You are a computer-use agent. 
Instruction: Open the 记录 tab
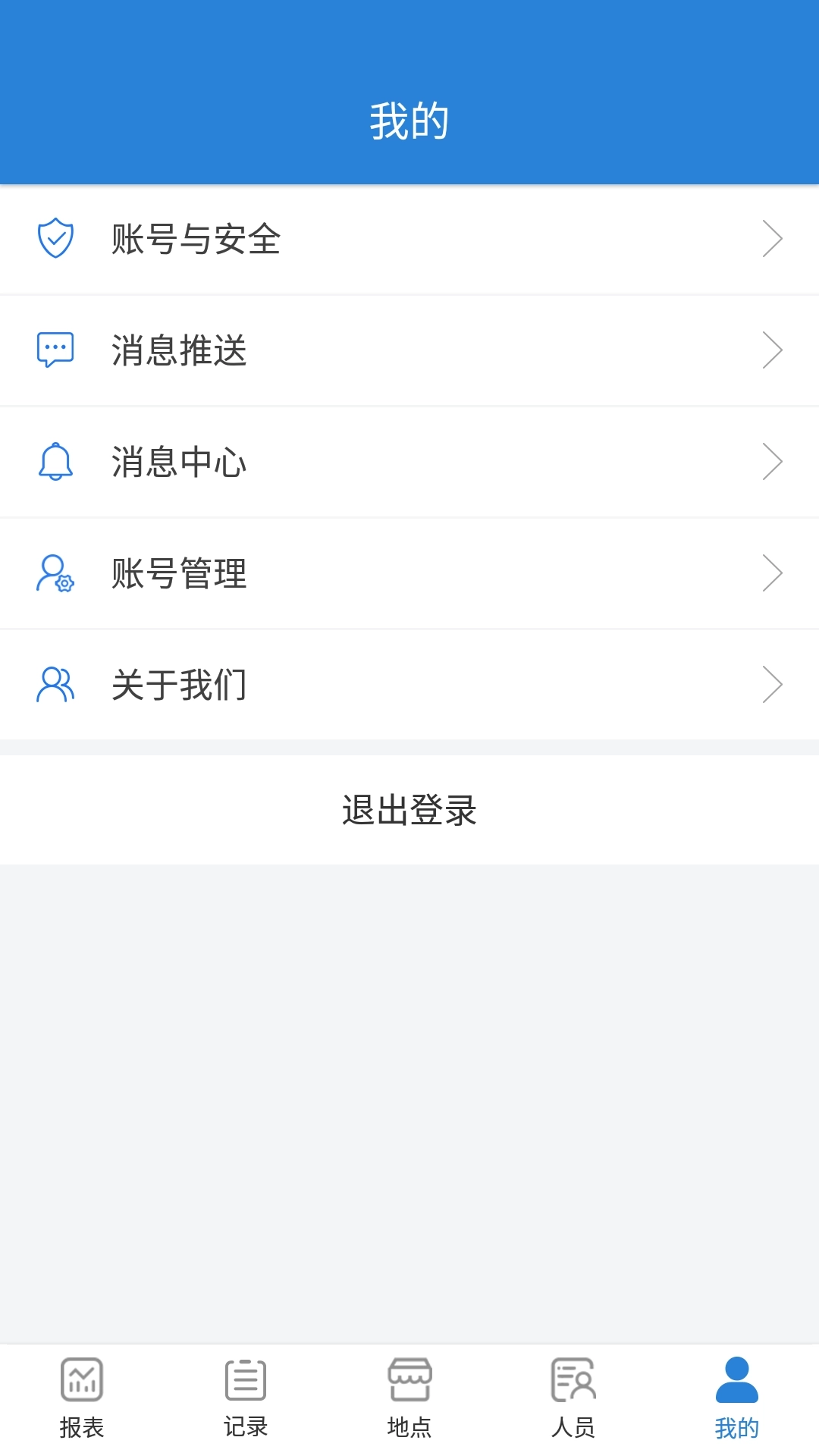(x=246, y=1403)
